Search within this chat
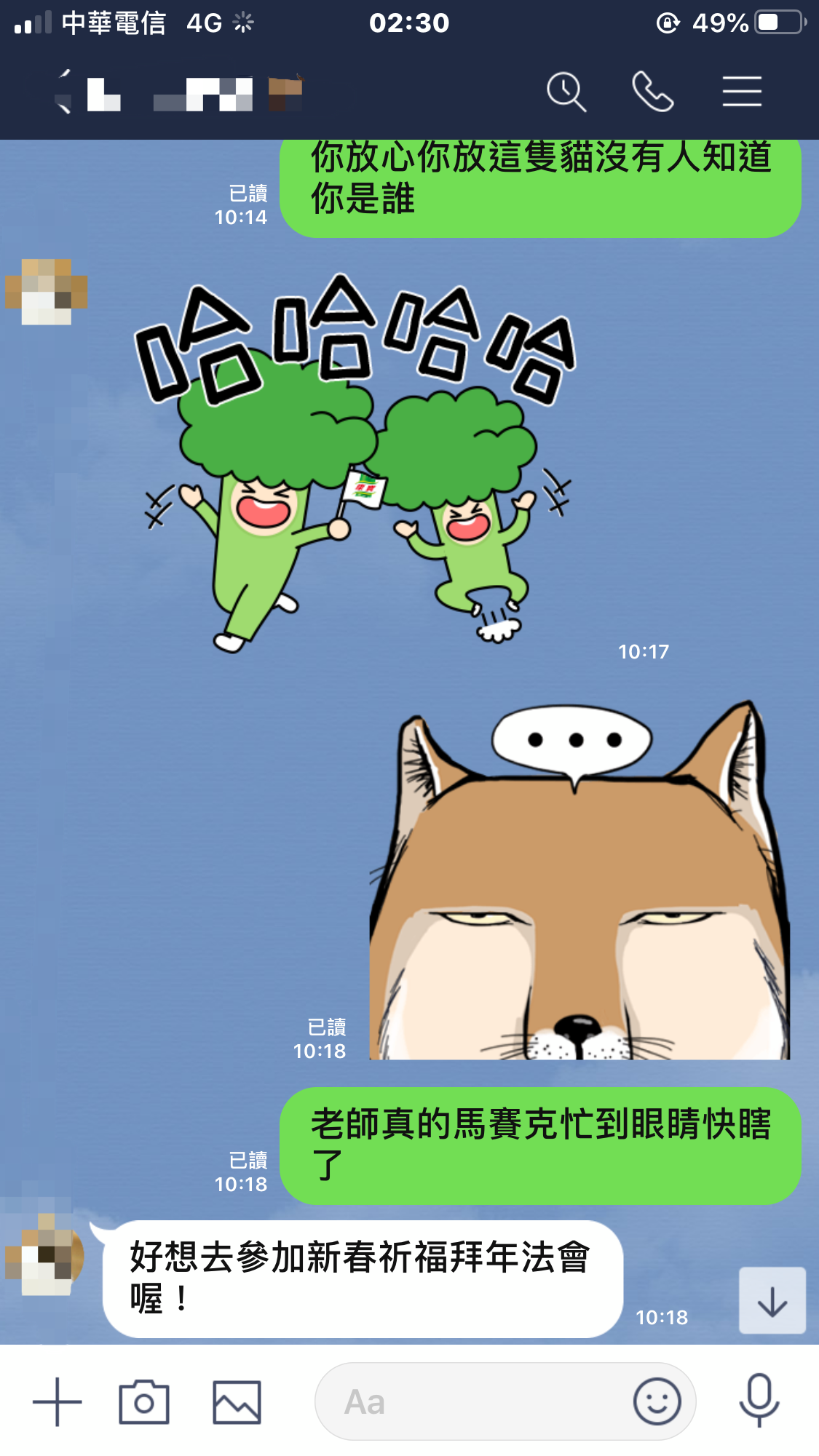Viewport: 819px width, 1456px height. click(x=566, y=92)
